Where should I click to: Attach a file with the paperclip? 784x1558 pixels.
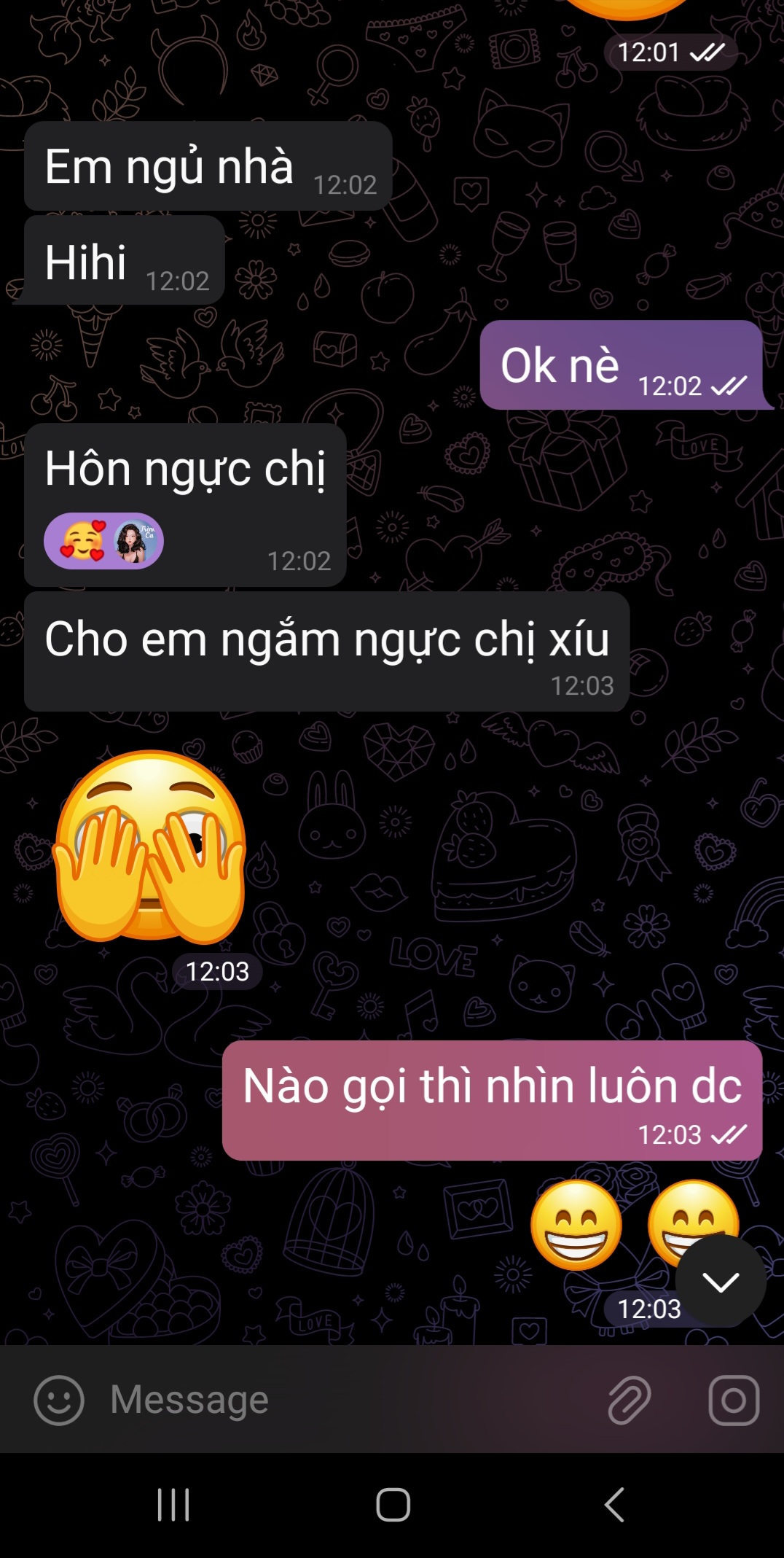(x=630, y=1400)
